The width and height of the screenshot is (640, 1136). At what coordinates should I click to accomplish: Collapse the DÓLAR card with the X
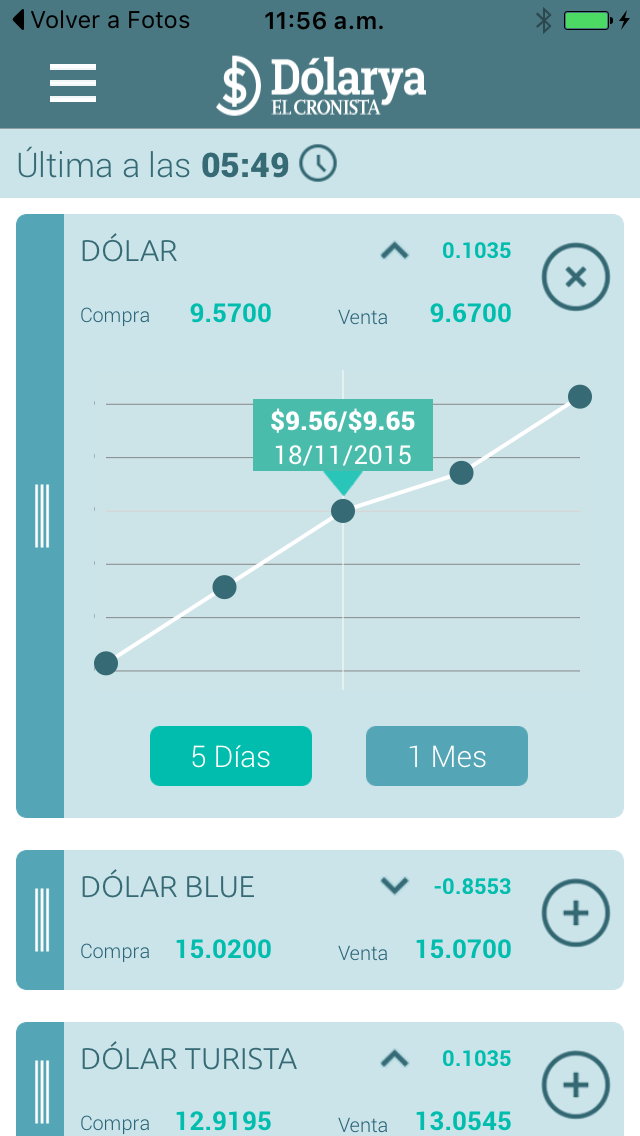click(575, 277)
